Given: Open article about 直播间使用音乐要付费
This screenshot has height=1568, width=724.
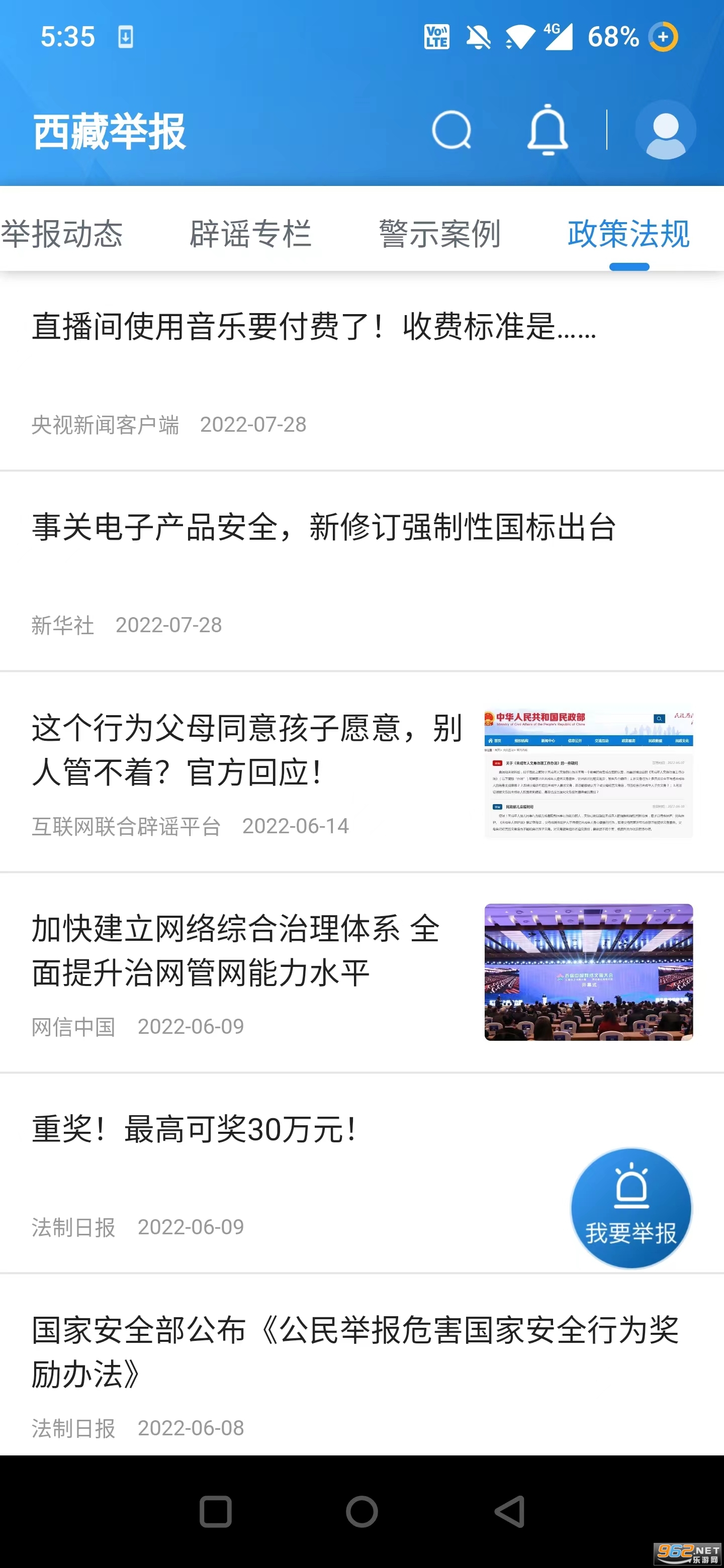Looking at the screenshot, I should tap(314, 327).
